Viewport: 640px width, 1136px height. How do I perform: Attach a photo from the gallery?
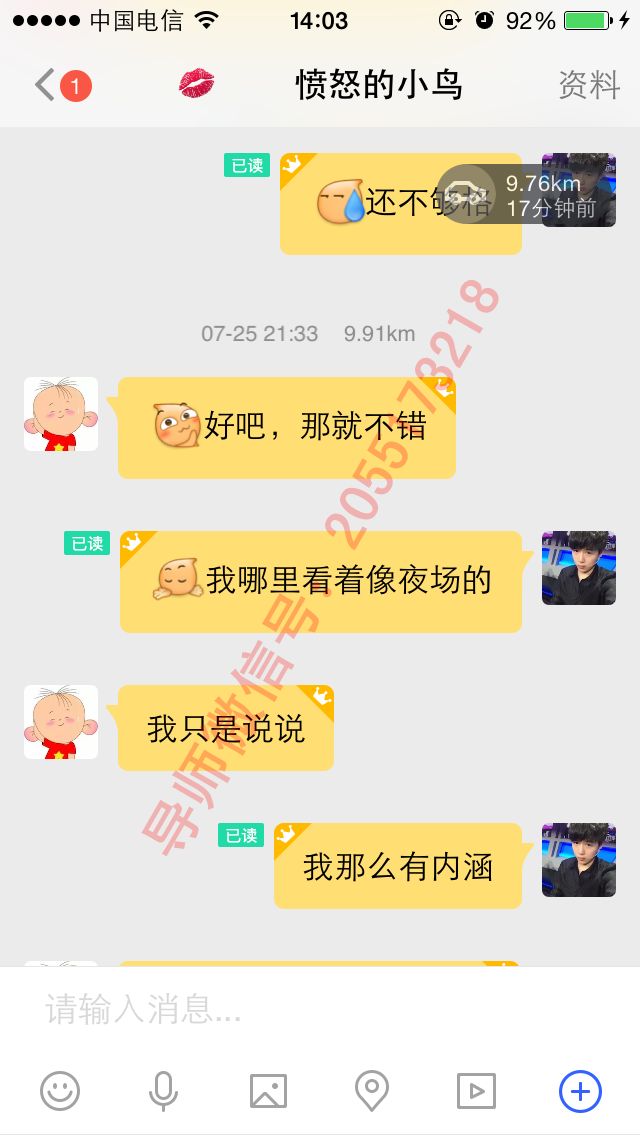pos(268,1090)
